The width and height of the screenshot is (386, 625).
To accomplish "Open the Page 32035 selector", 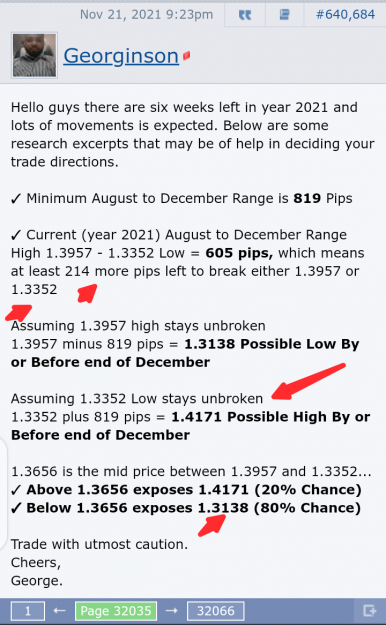I will point(116,611).
